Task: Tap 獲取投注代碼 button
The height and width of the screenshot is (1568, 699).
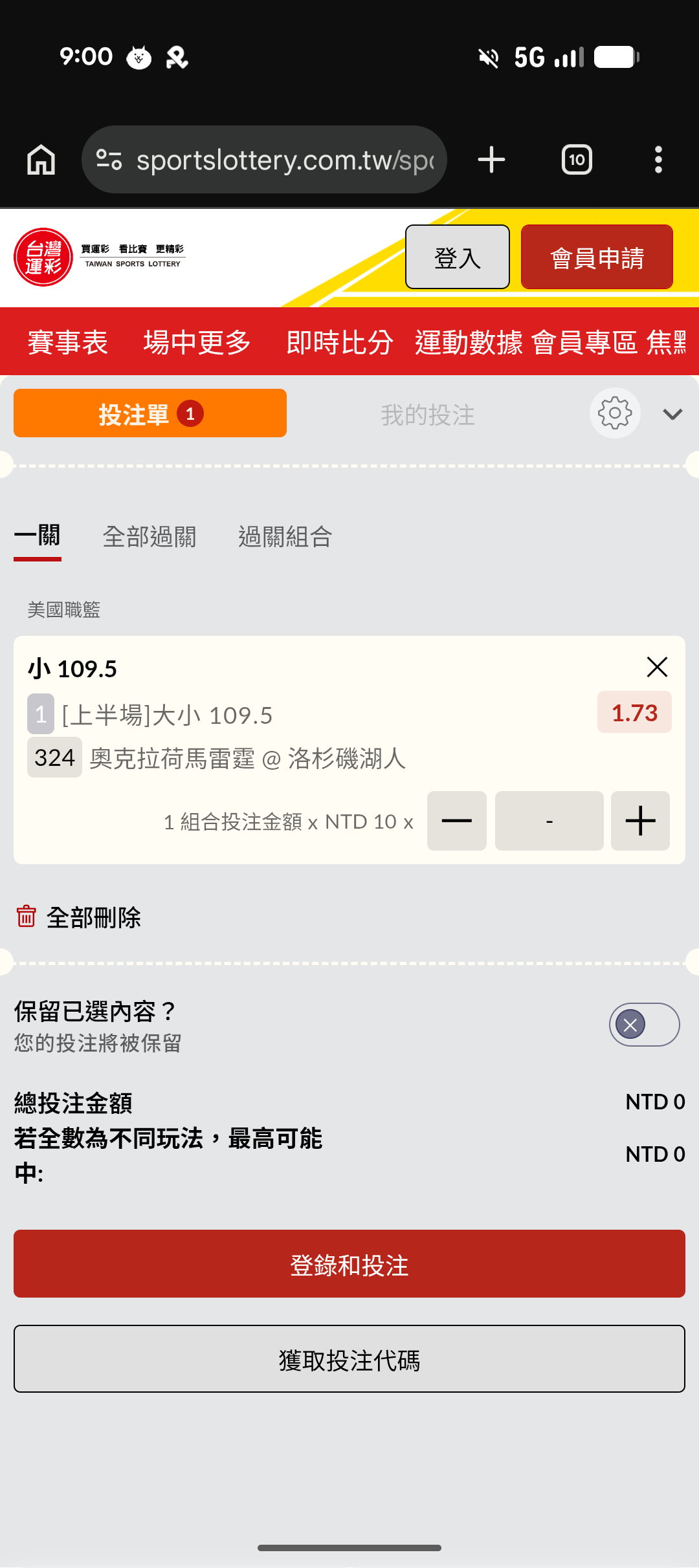Action: [x=349, y=1358]
